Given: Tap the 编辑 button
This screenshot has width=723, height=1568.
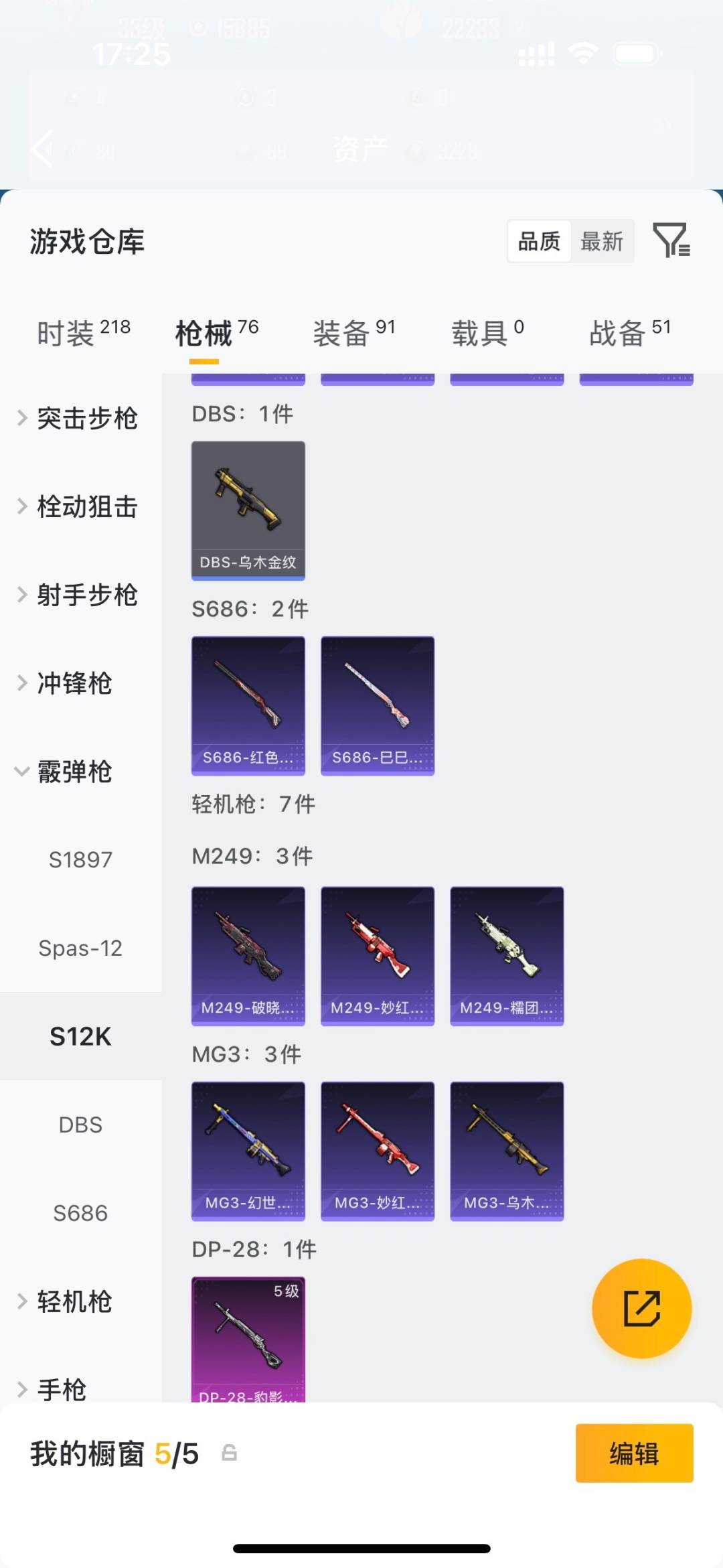Looking at the screenshot, I should pos(634,1453).
